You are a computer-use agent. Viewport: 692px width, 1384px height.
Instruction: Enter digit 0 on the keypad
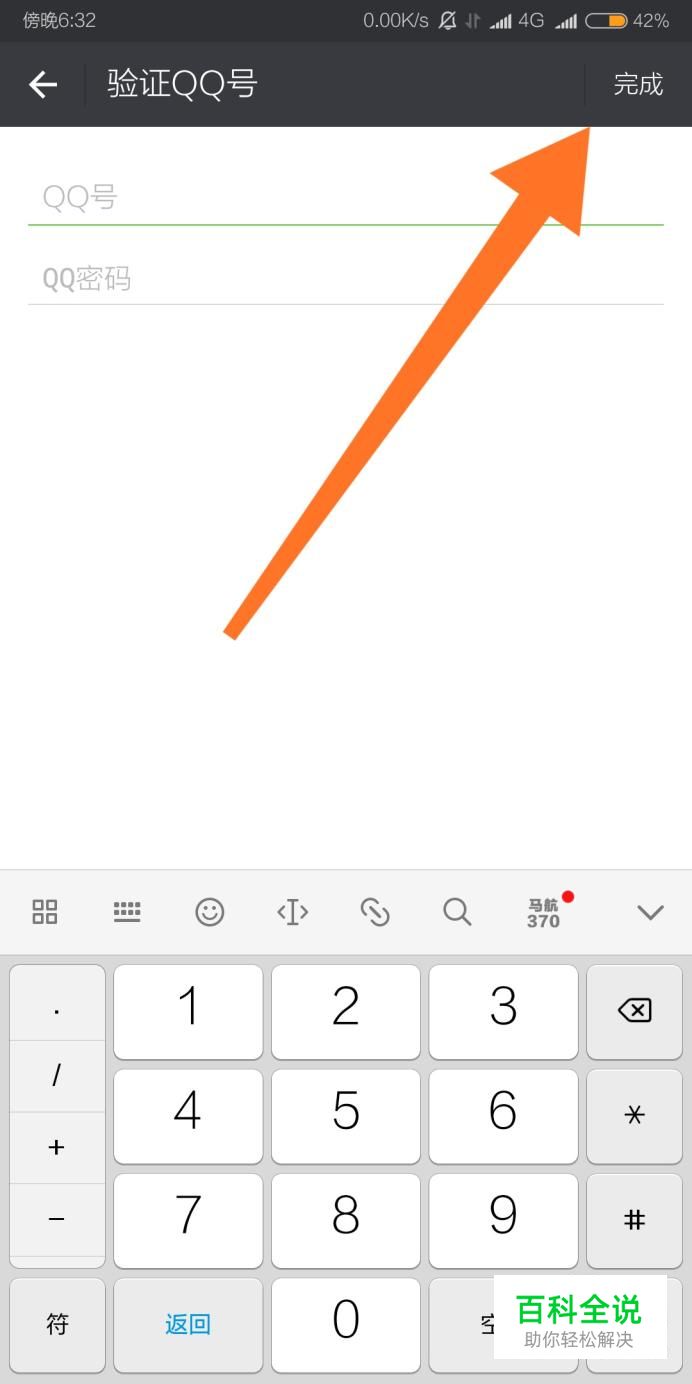[x=346, y=1324]
